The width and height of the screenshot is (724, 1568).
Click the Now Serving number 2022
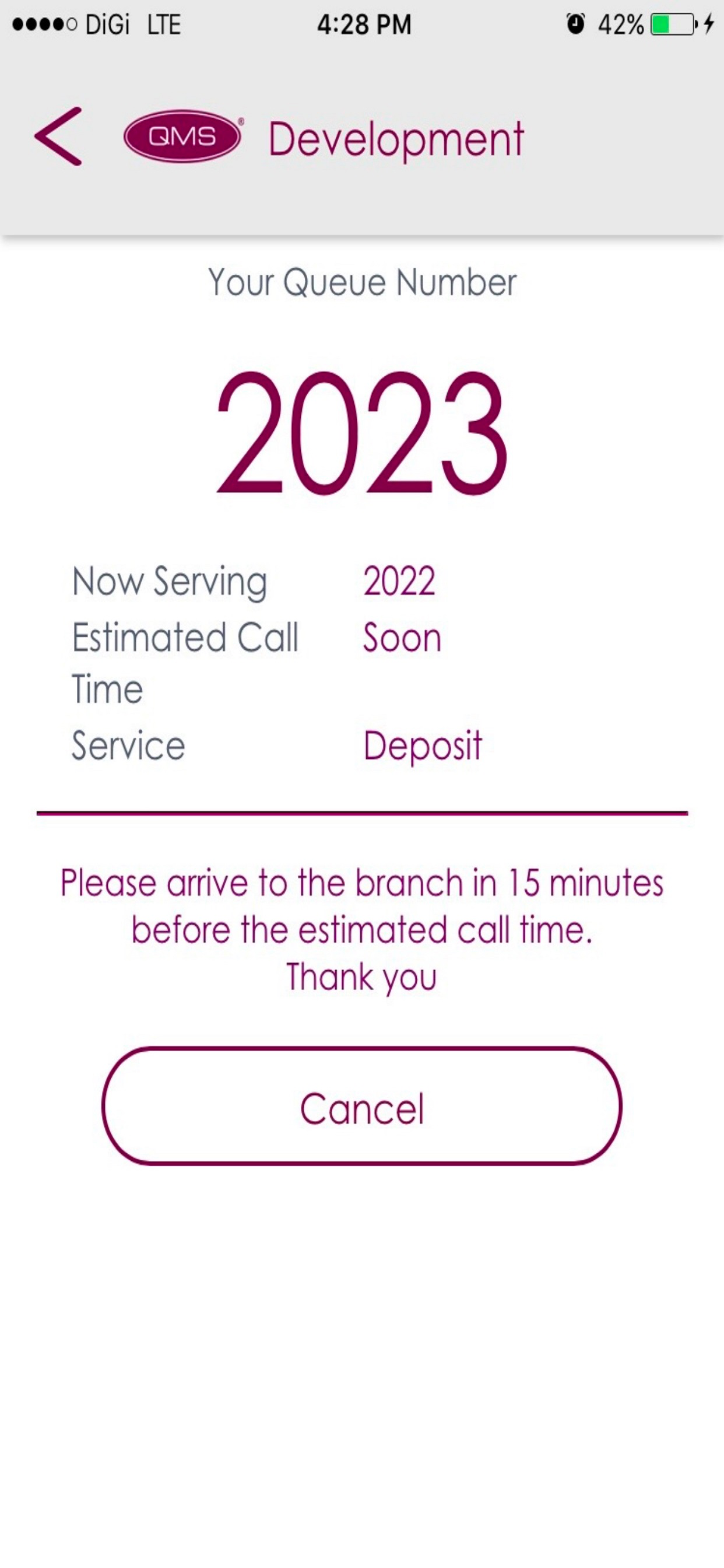[399, 583]
